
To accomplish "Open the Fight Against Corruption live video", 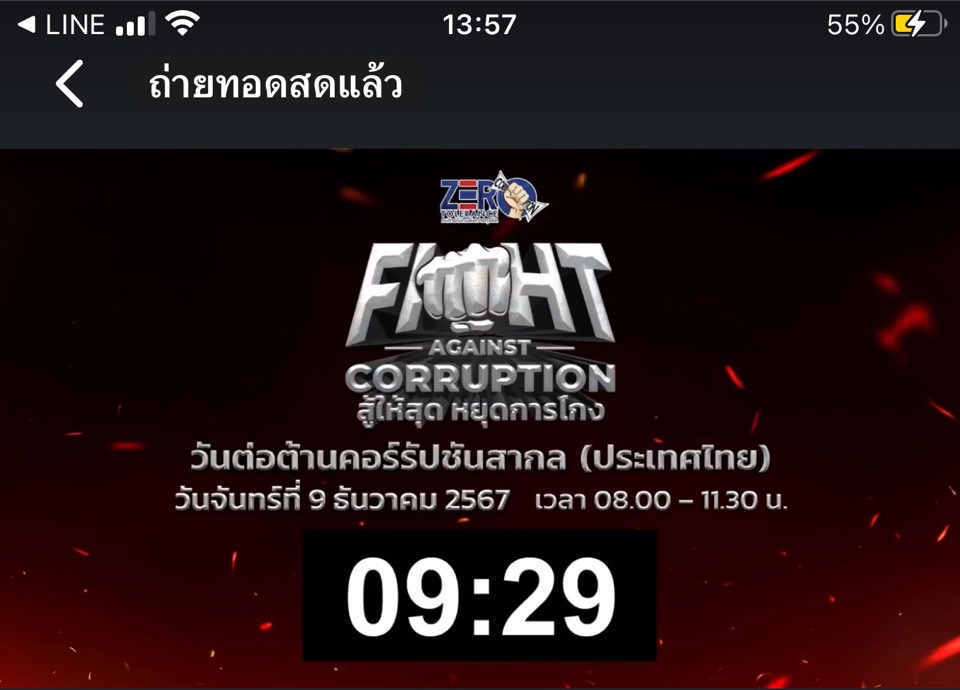I will pos(480,420).
